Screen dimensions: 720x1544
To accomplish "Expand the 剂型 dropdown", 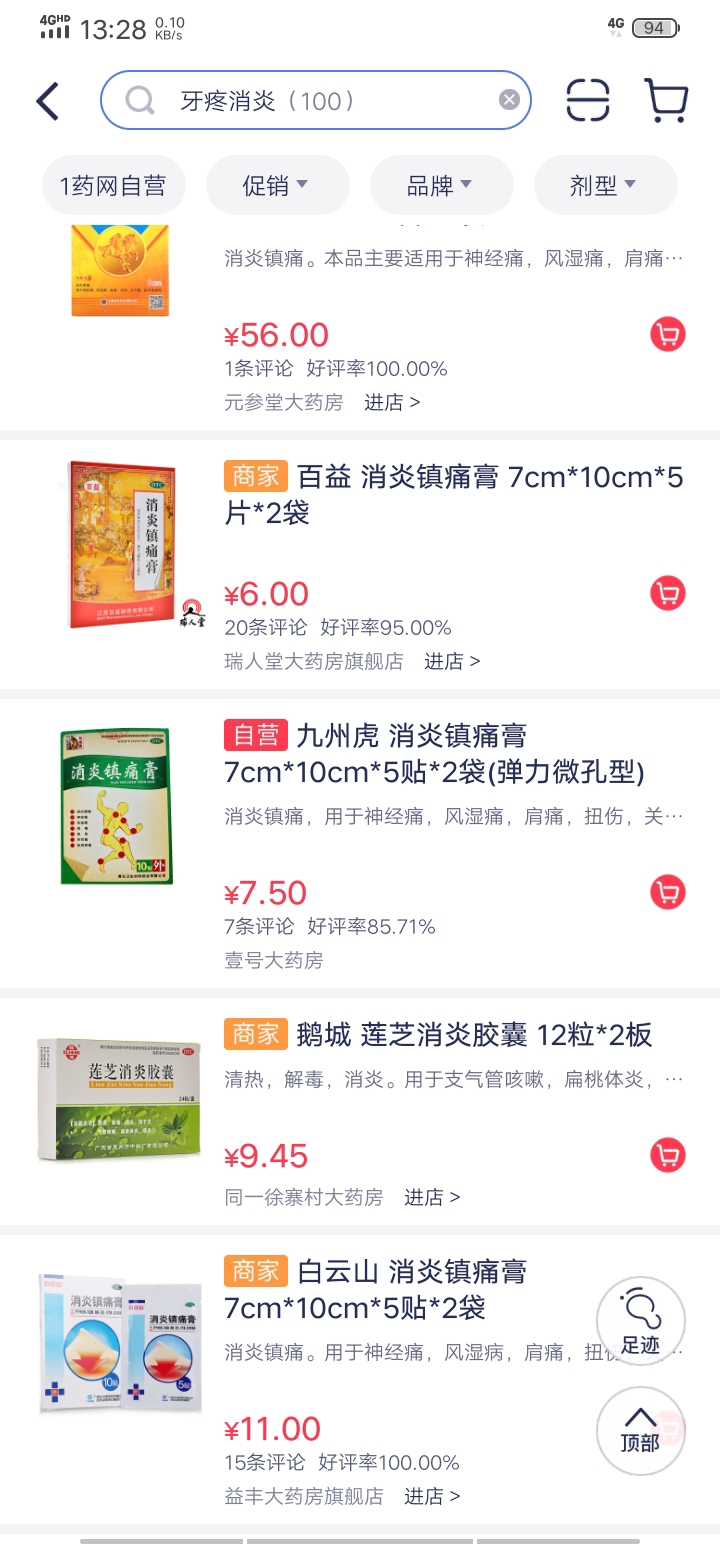I will point(605,186).
